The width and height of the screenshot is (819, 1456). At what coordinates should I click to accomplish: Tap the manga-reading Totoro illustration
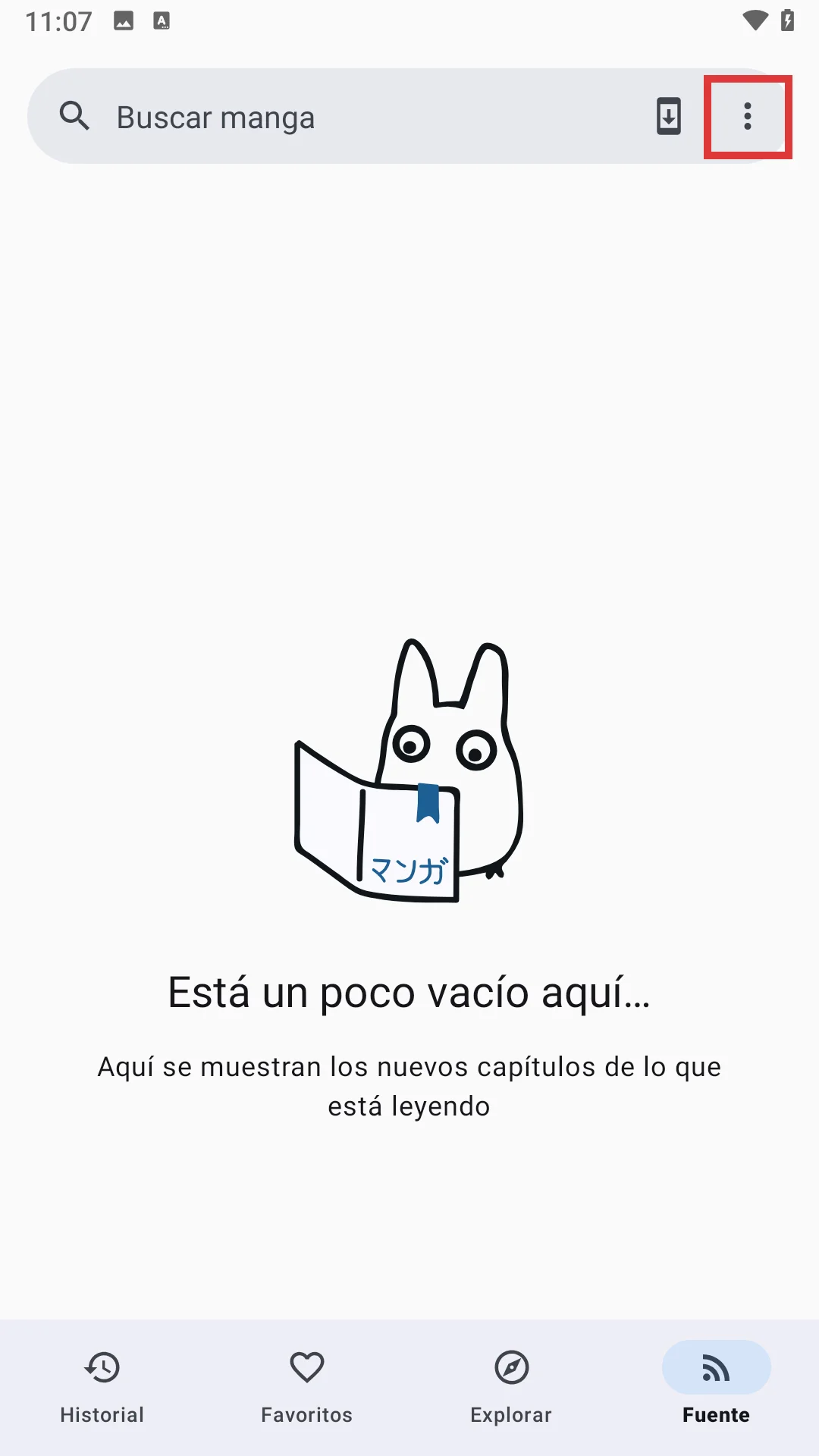coord(409,766)
